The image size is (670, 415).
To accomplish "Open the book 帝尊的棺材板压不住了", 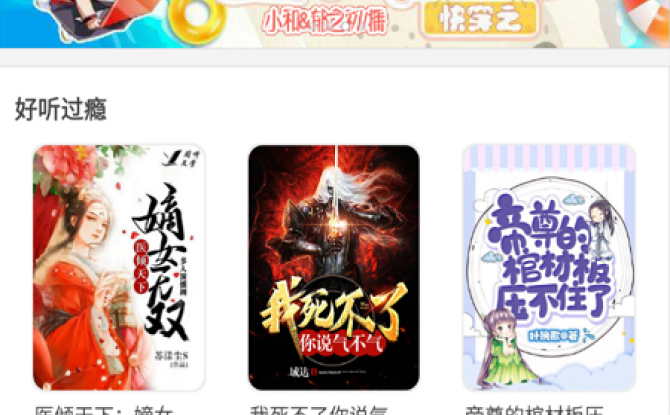I will click(548, 267).
